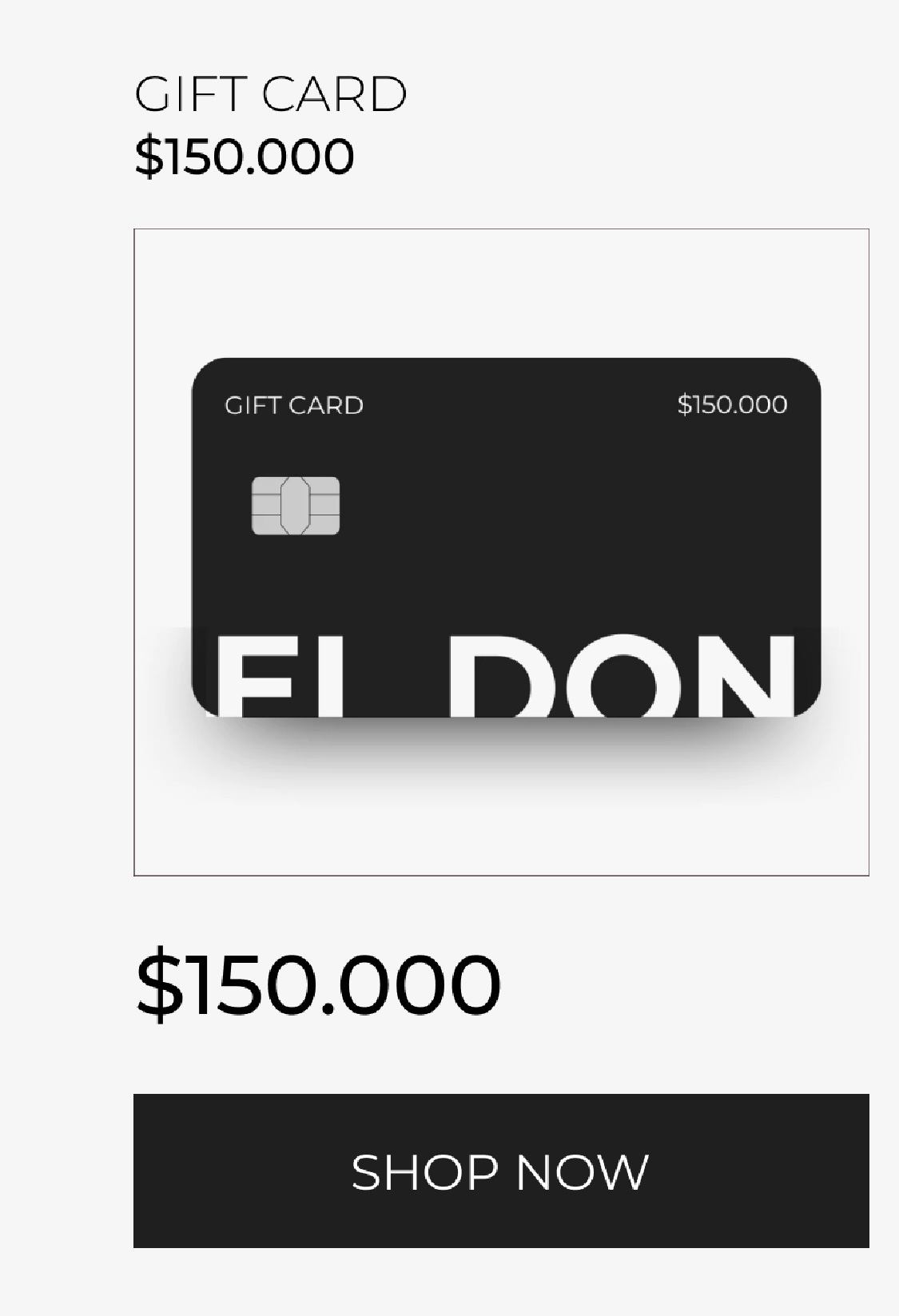Open the $150.000 gift card image
This screenshot has width=899, height=1316.
[x=501, y=552]
